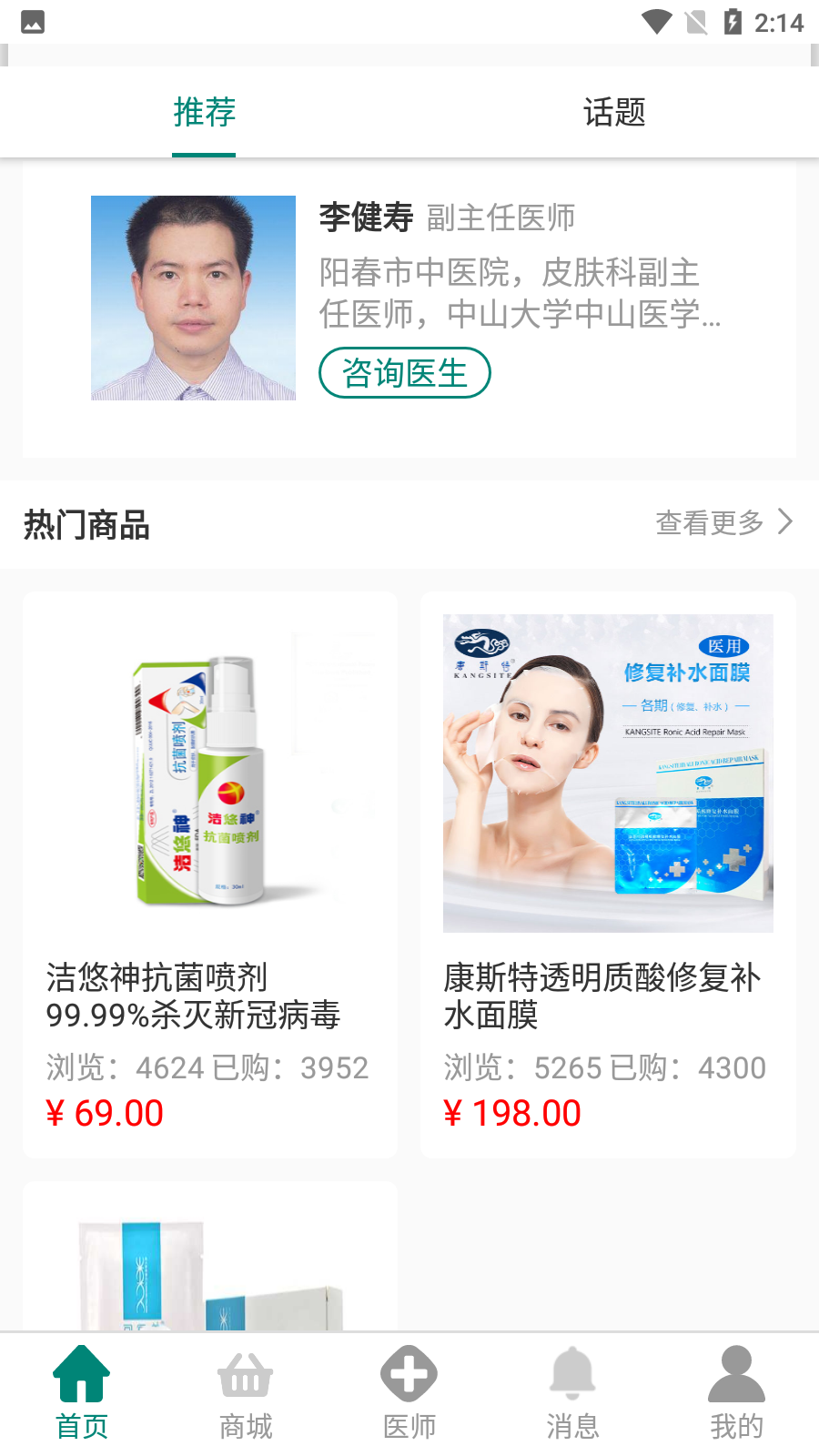Tap the ¥198.00 price label
The image size is (819, 1456).
(512, 1112)
